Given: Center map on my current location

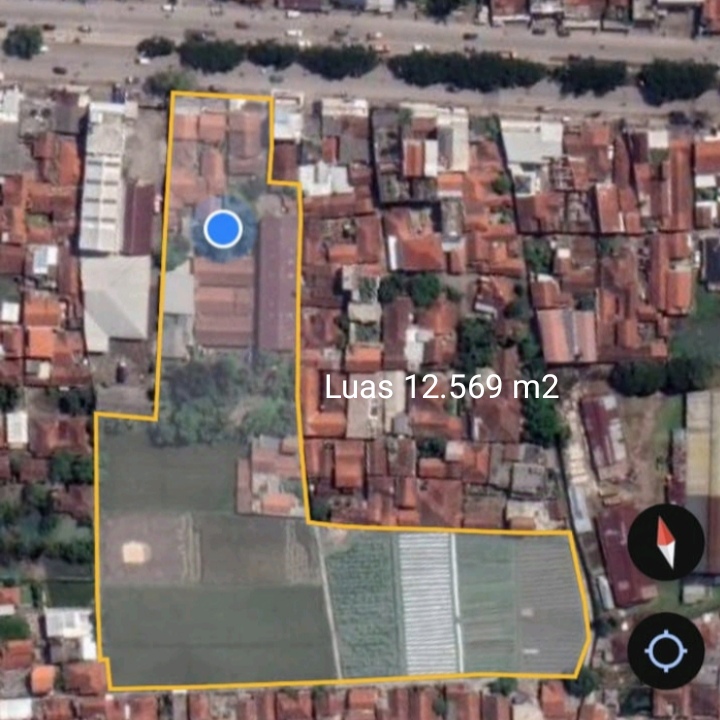Looking at the screenshot, I should click(666, 652).
